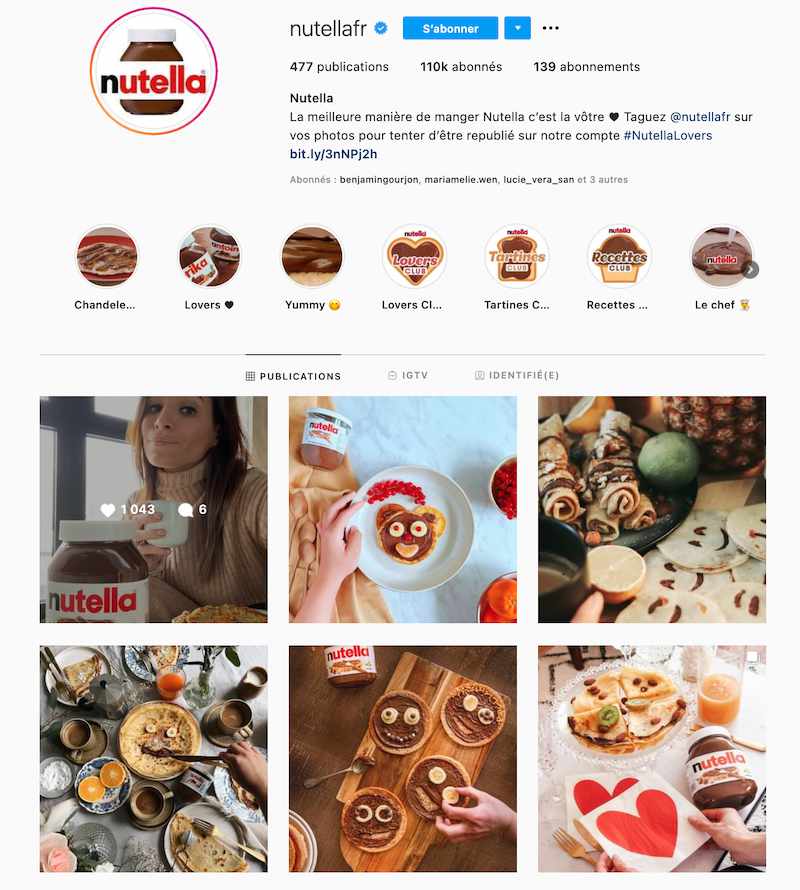The width and height of the screenshot is (800, 890).
Task: Open the Lovers Club highlight
Action: [414, 257]
